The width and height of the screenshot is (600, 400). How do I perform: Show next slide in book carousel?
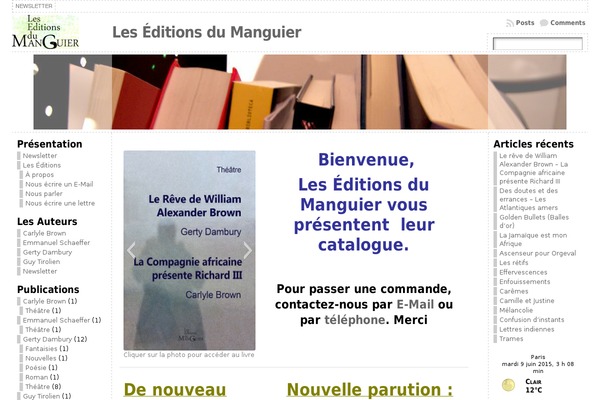(x=248, y=250)
